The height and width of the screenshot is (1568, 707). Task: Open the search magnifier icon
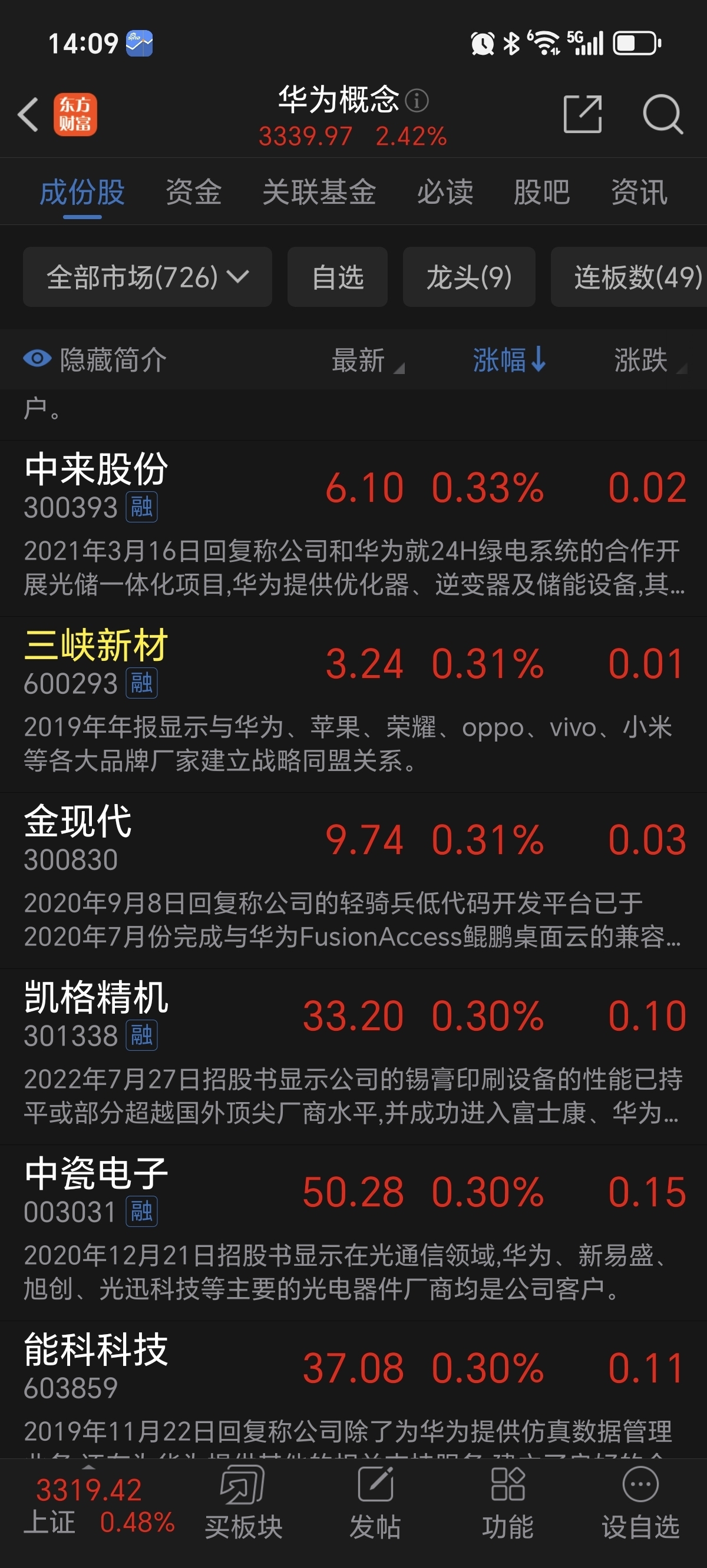click(x=663, y=114)
